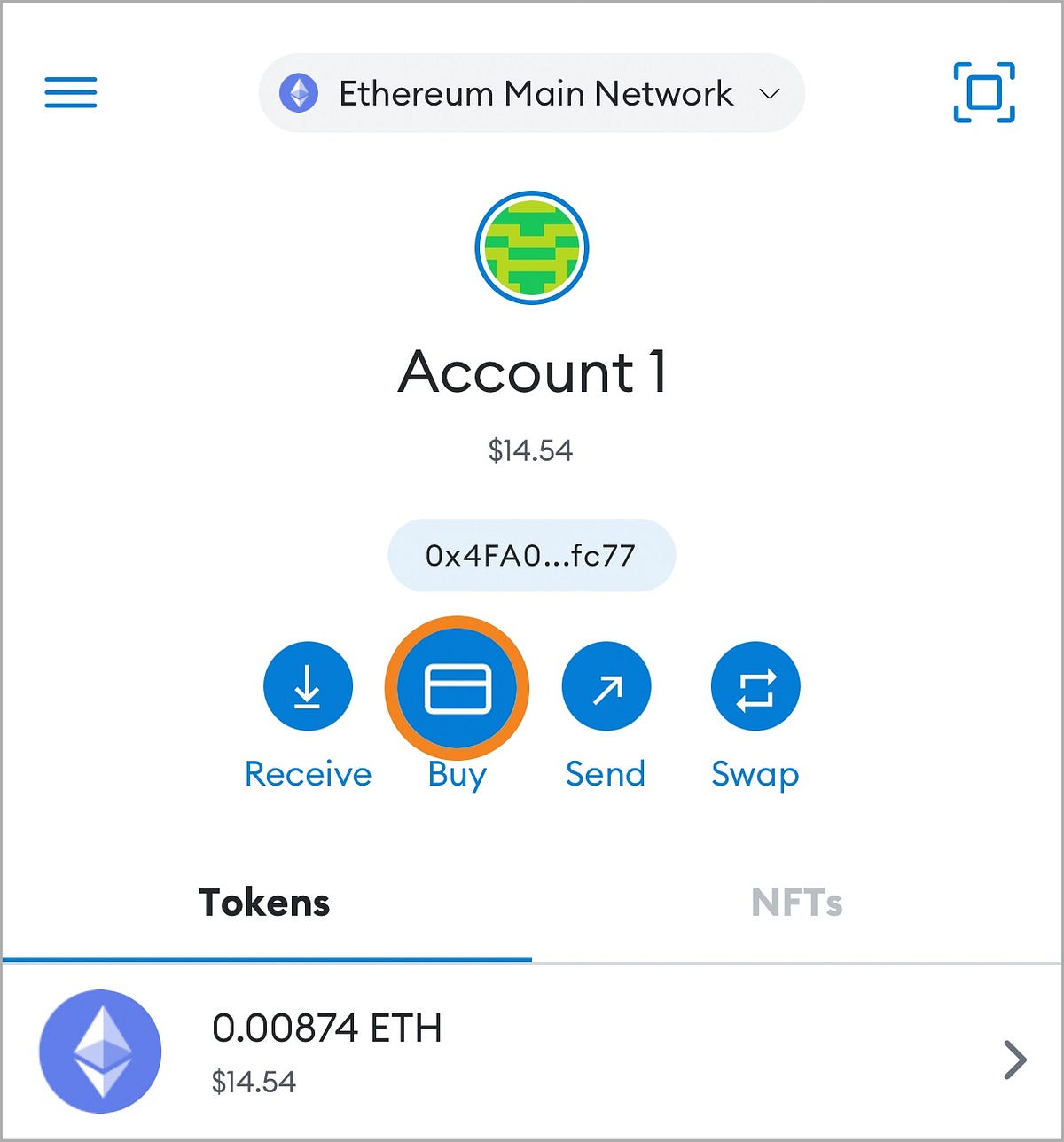Click the Ethereum logo in the network pill
The width and height of the screenshot is (1064, 1142).
coord(300,92)
